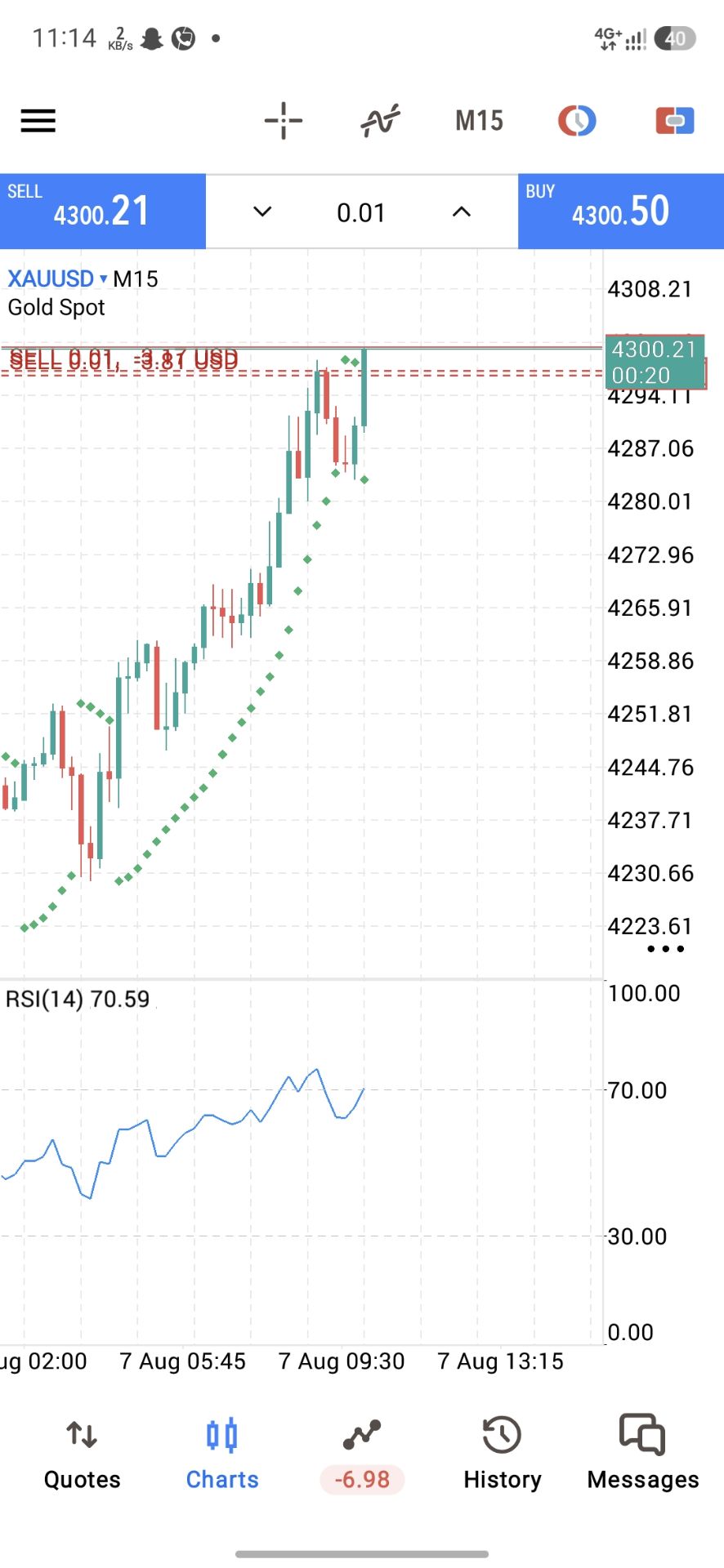This screenshot has height=1568, width=724.
Task: Open the hamburger menu
Action: (38, 121)
